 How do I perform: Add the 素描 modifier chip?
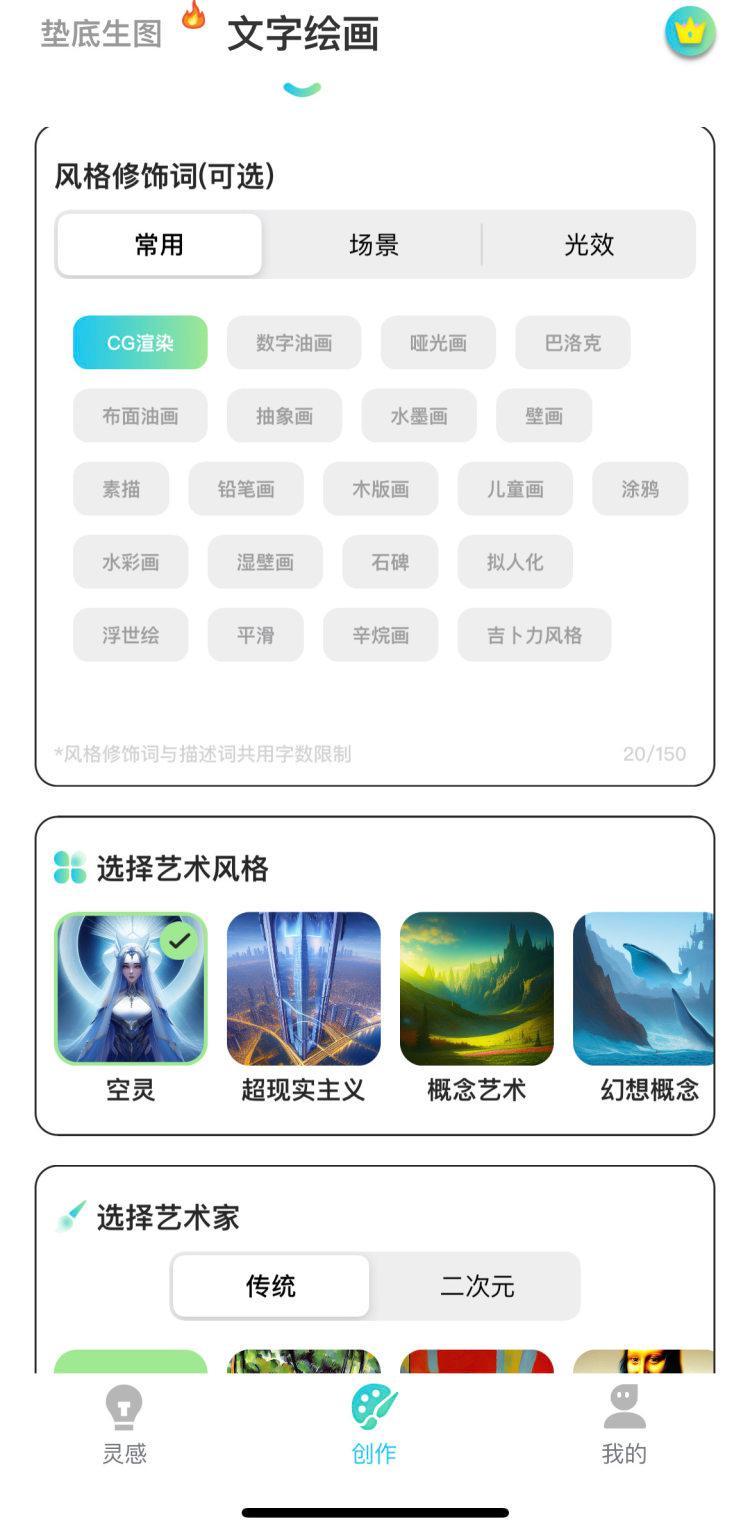coord(121,489)
